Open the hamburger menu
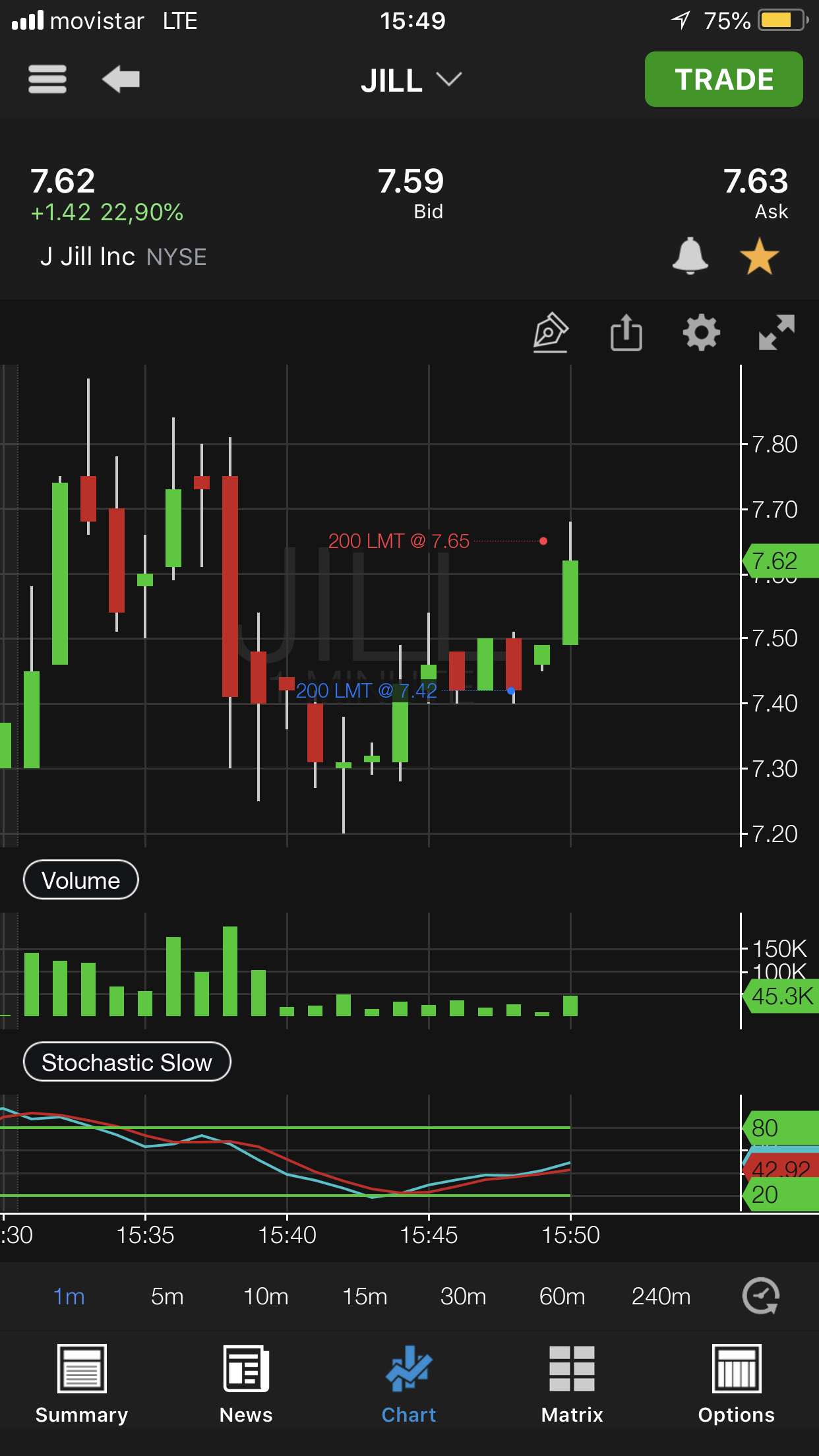The width and height of the screenshot is (819, 1456). pyautogui.click(x=47, y=80)
